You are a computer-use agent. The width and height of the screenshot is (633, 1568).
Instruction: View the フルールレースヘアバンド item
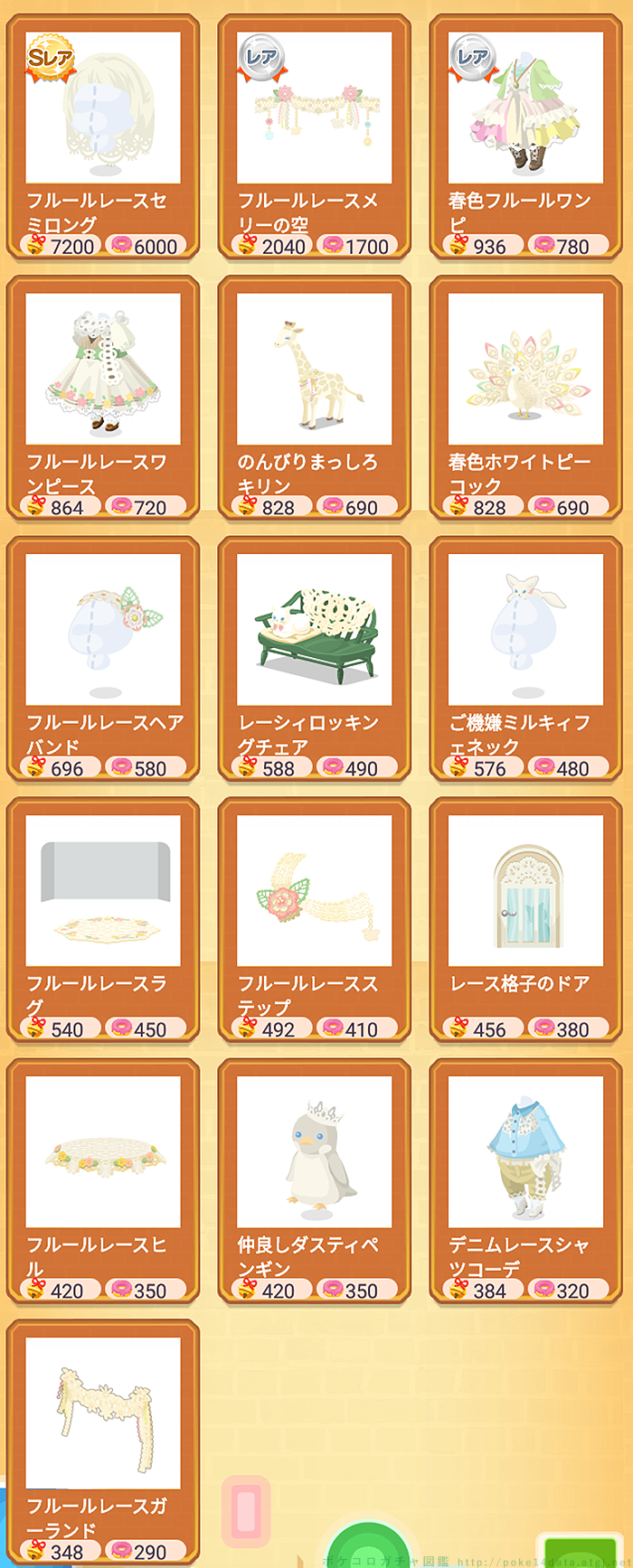click(x=103, y=657)
